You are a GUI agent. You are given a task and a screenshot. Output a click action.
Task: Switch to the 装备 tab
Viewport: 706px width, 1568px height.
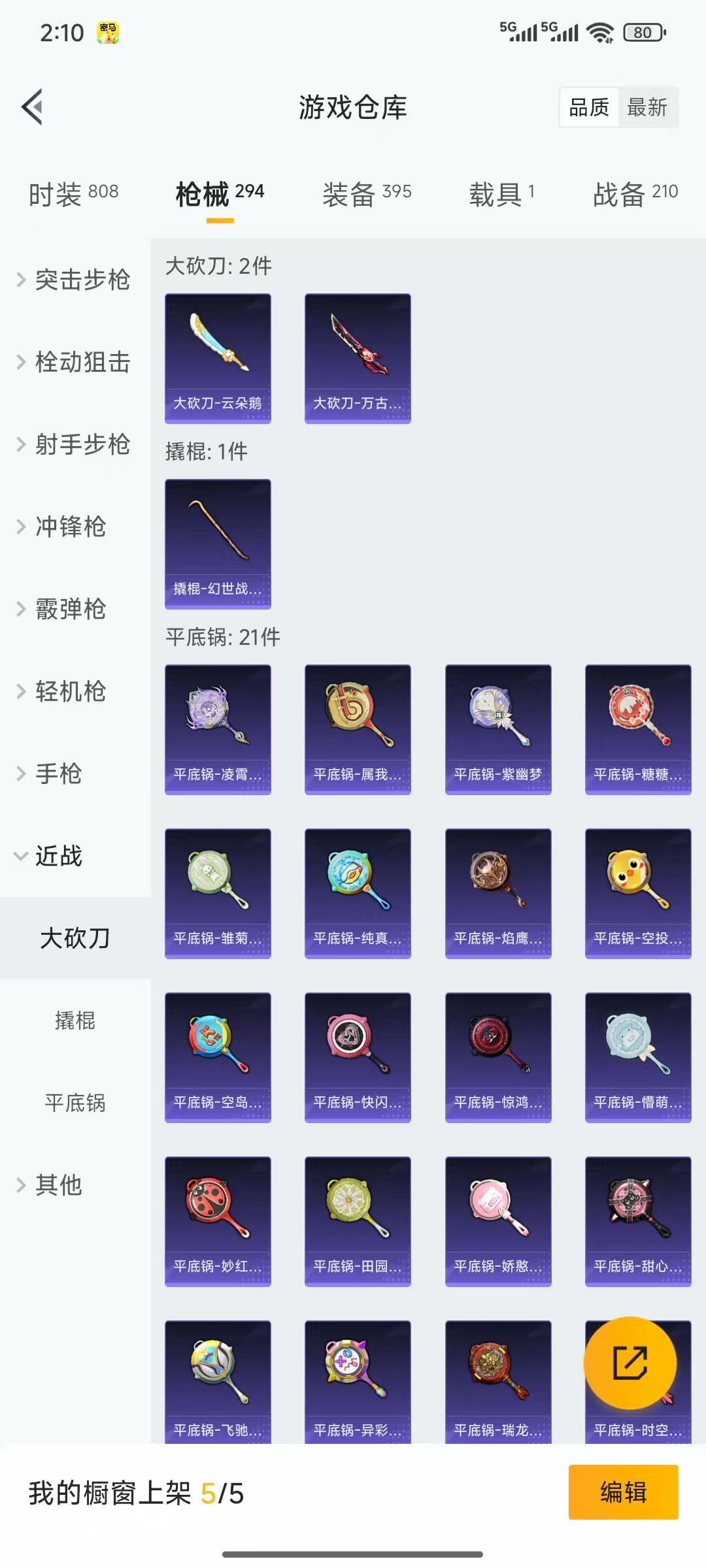[366, 193]
